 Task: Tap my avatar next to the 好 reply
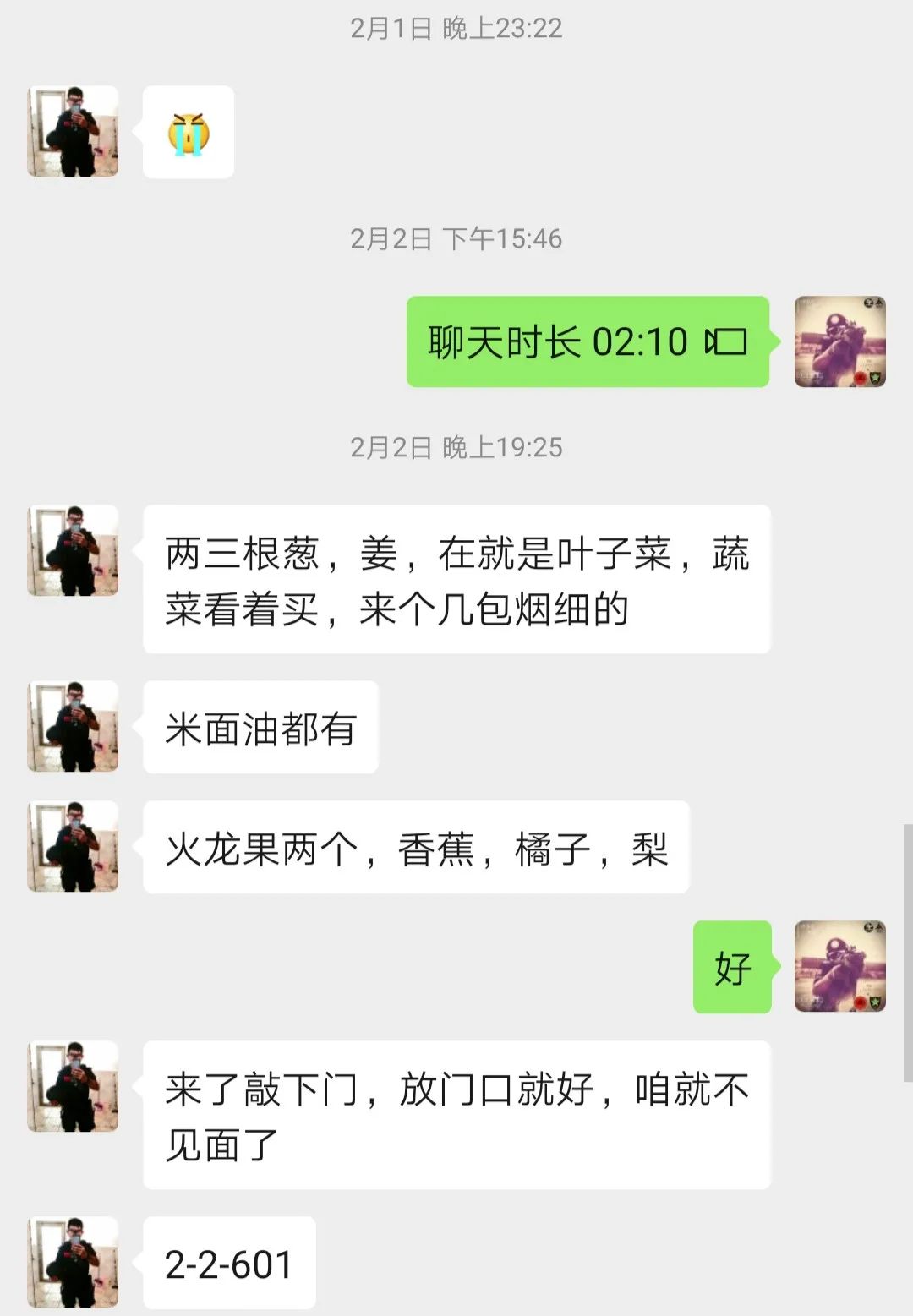click(839, 966)
